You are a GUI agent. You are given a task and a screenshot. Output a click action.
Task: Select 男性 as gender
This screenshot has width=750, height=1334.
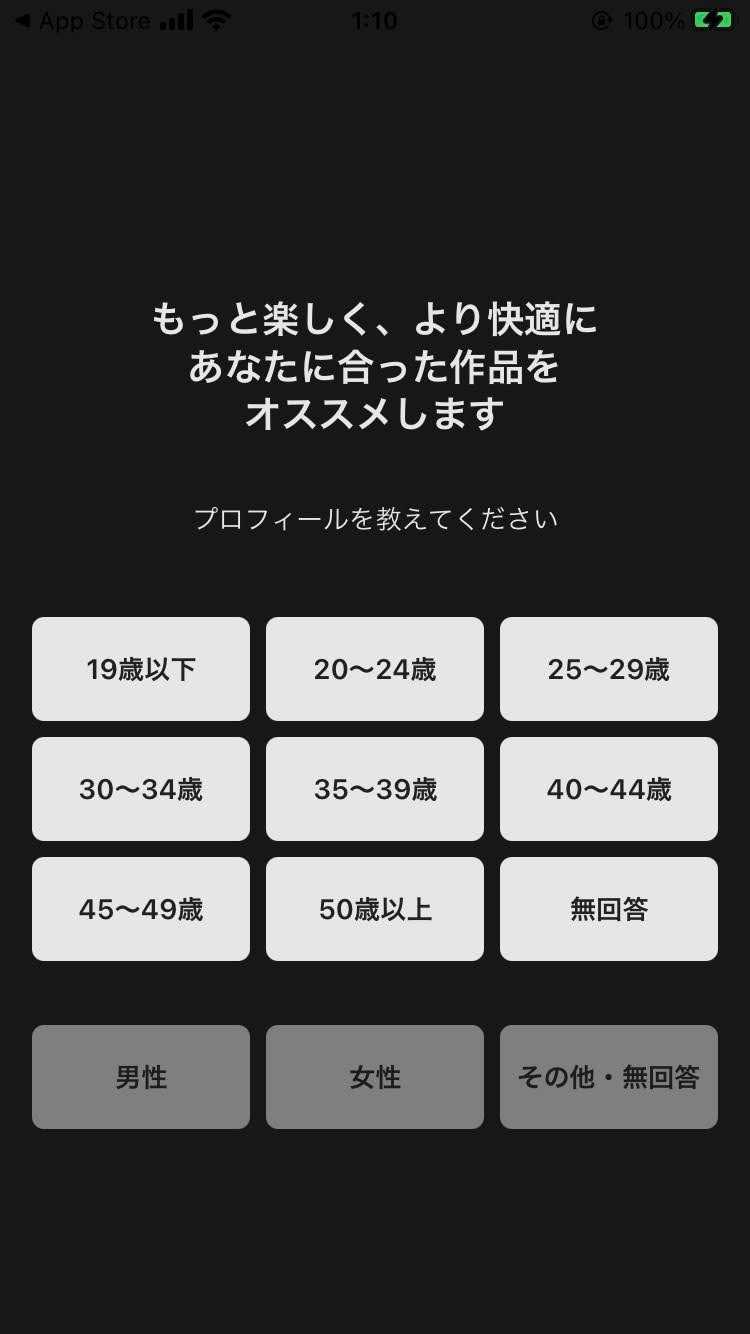point(141,1077)
